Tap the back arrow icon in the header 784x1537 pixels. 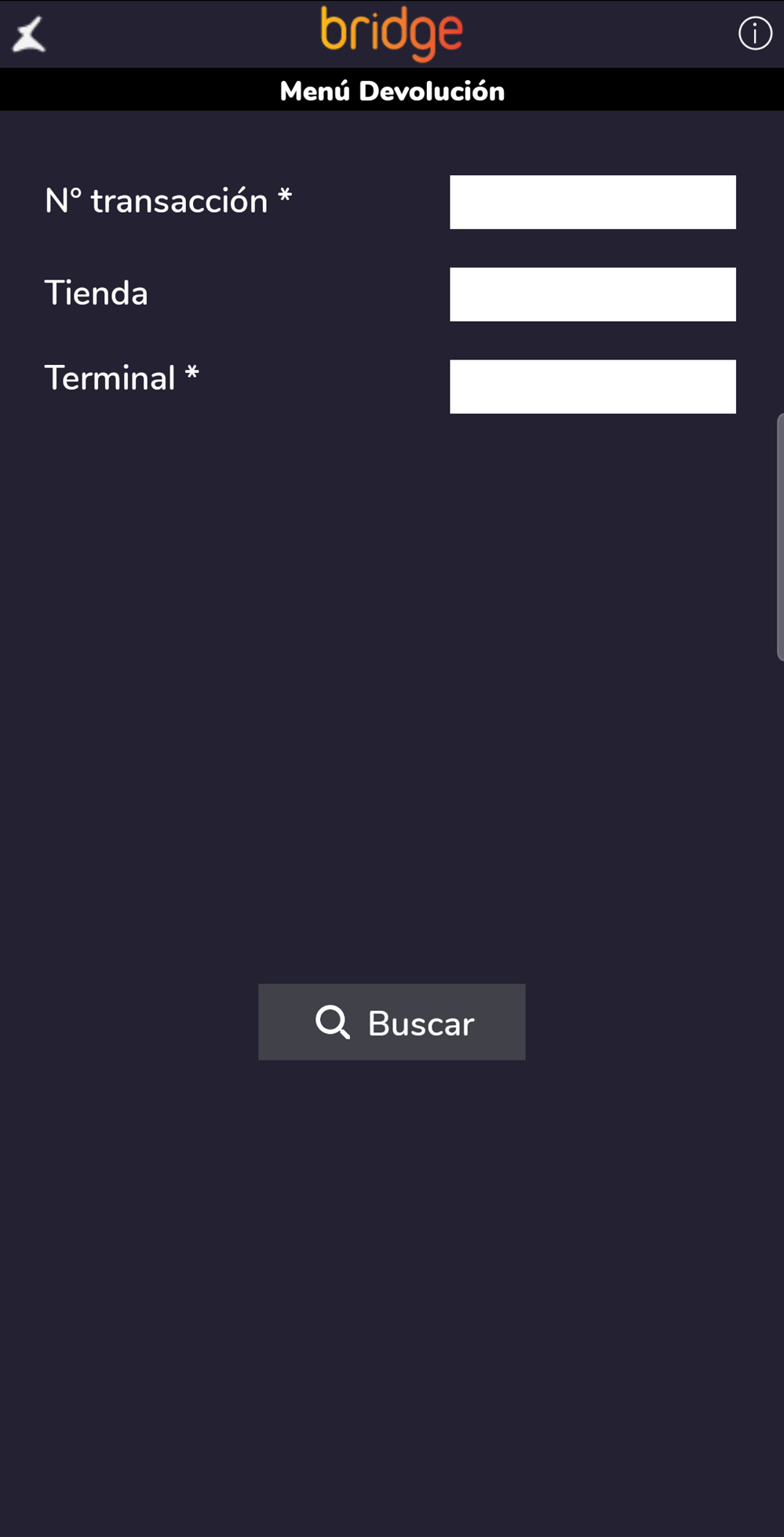click(x=29, y=35)
